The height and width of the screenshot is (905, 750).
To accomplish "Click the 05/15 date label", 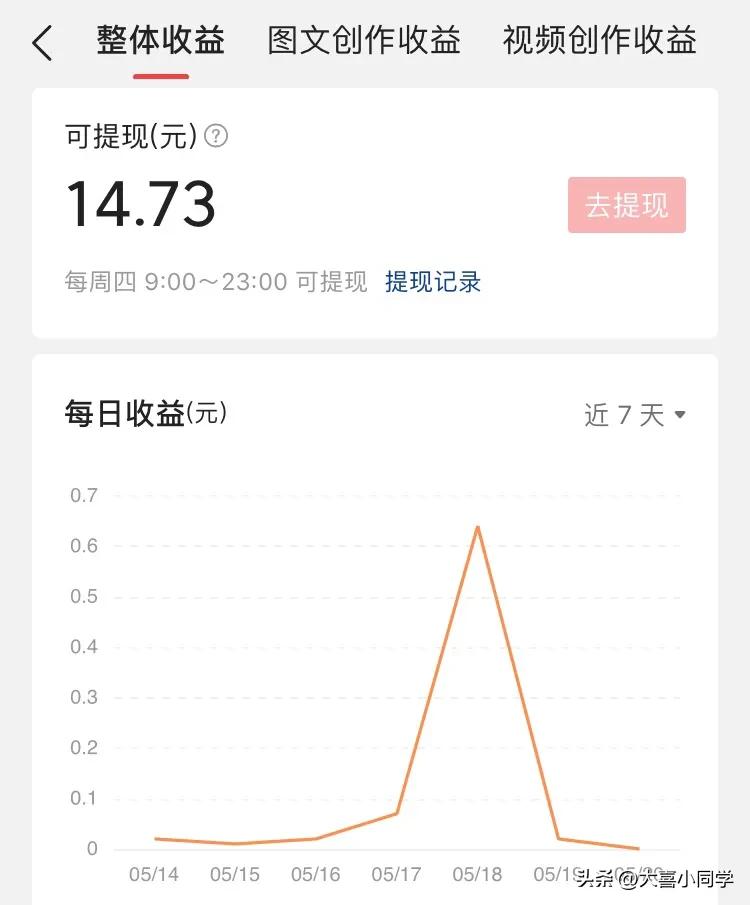I will [235, 873].
